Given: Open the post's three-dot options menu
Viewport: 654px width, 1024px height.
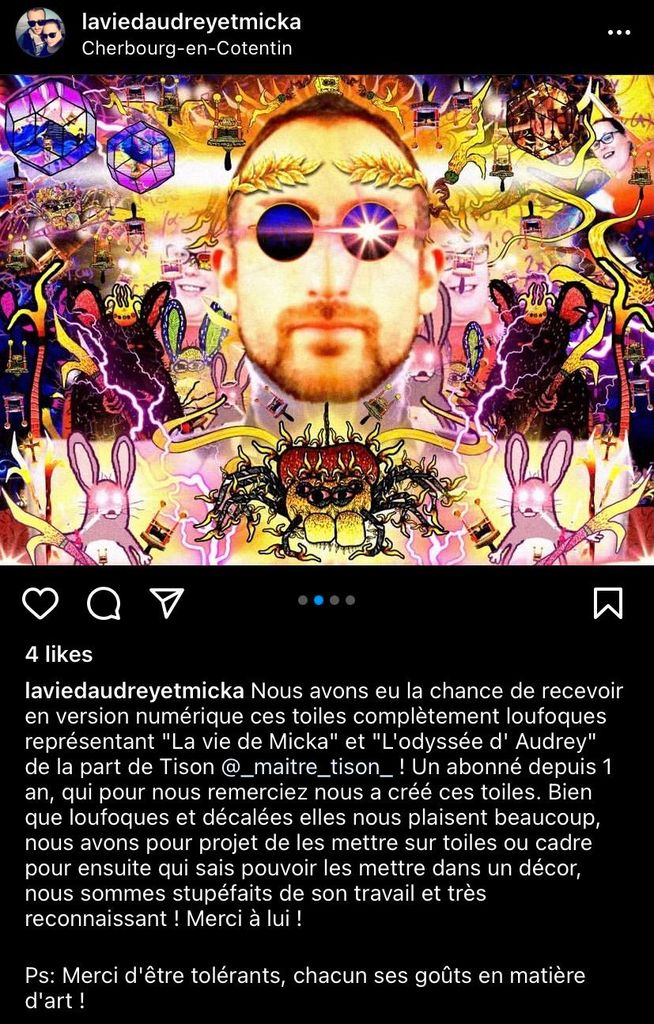Looking at the screenshot, I should pyautogui.click(x=619, y=33).
